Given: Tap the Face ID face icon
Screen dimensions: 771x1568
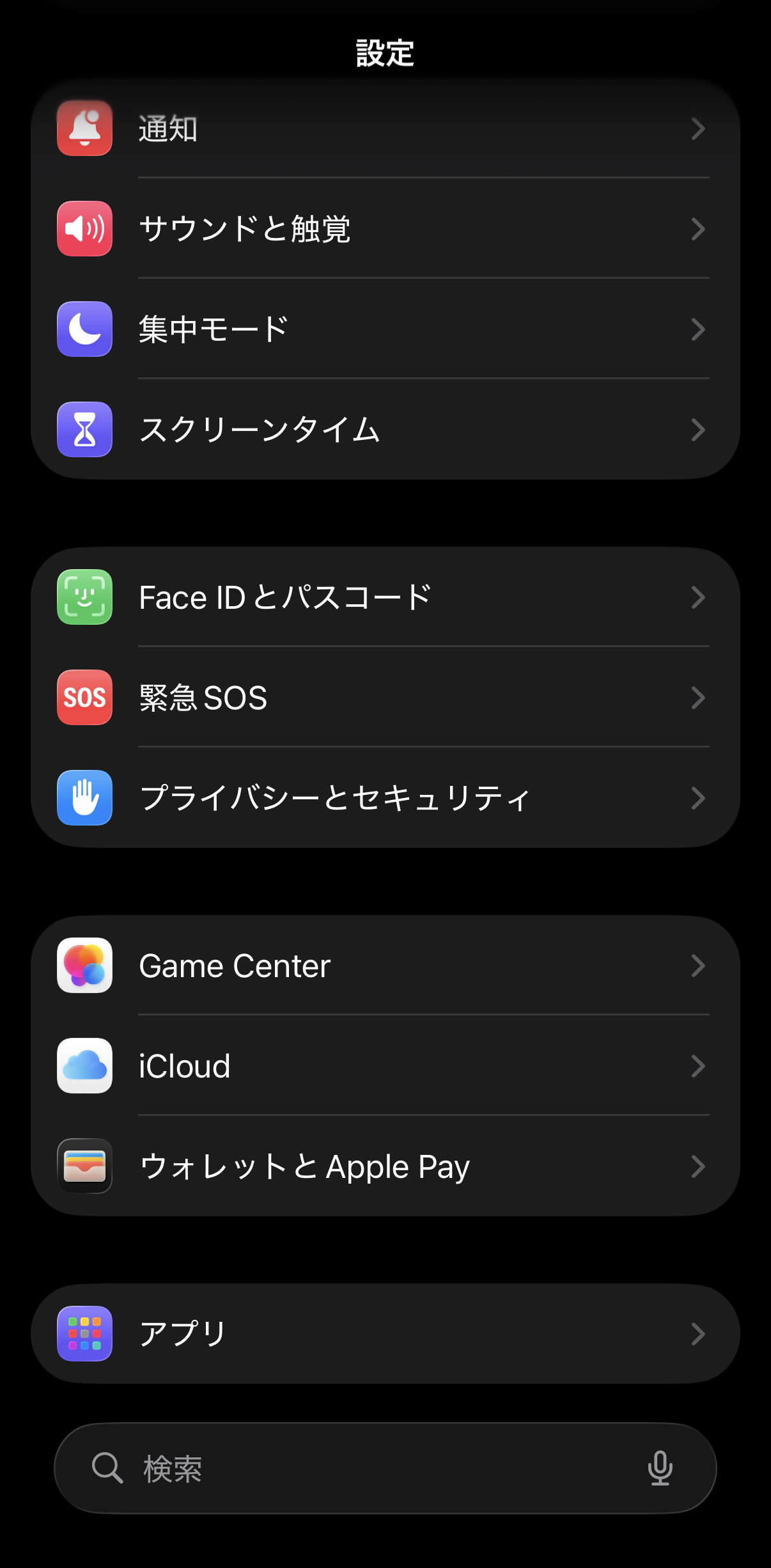Looking at the screenshot, I should 84,597.
